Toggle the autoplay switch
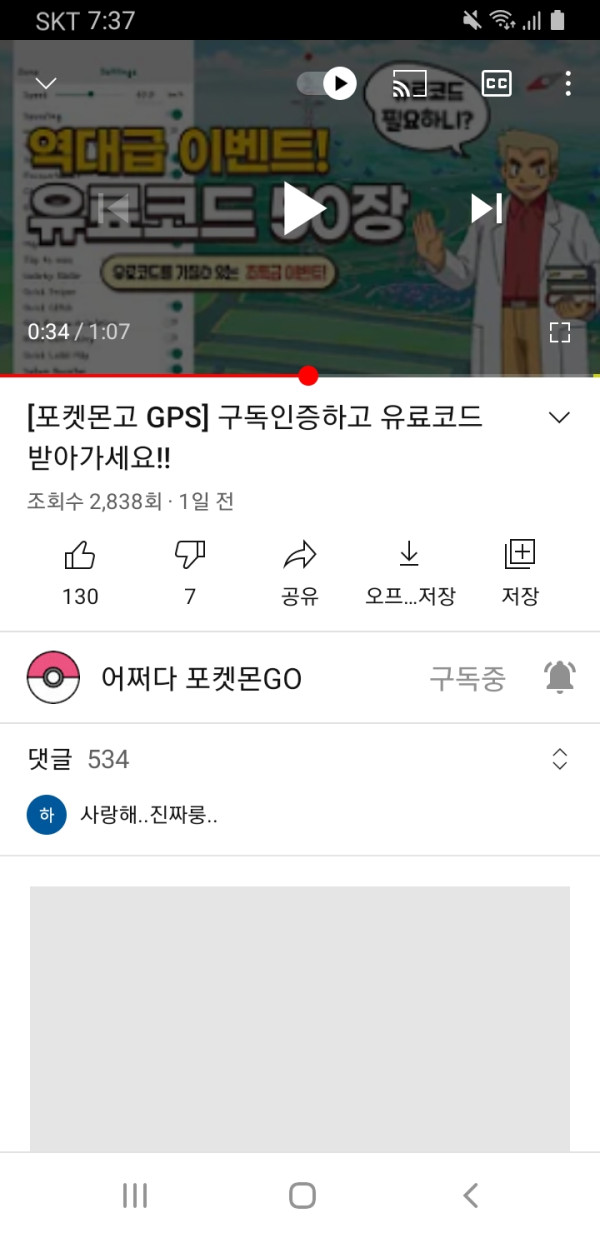Screen dimensions: 600x1233 coord(327,83)
